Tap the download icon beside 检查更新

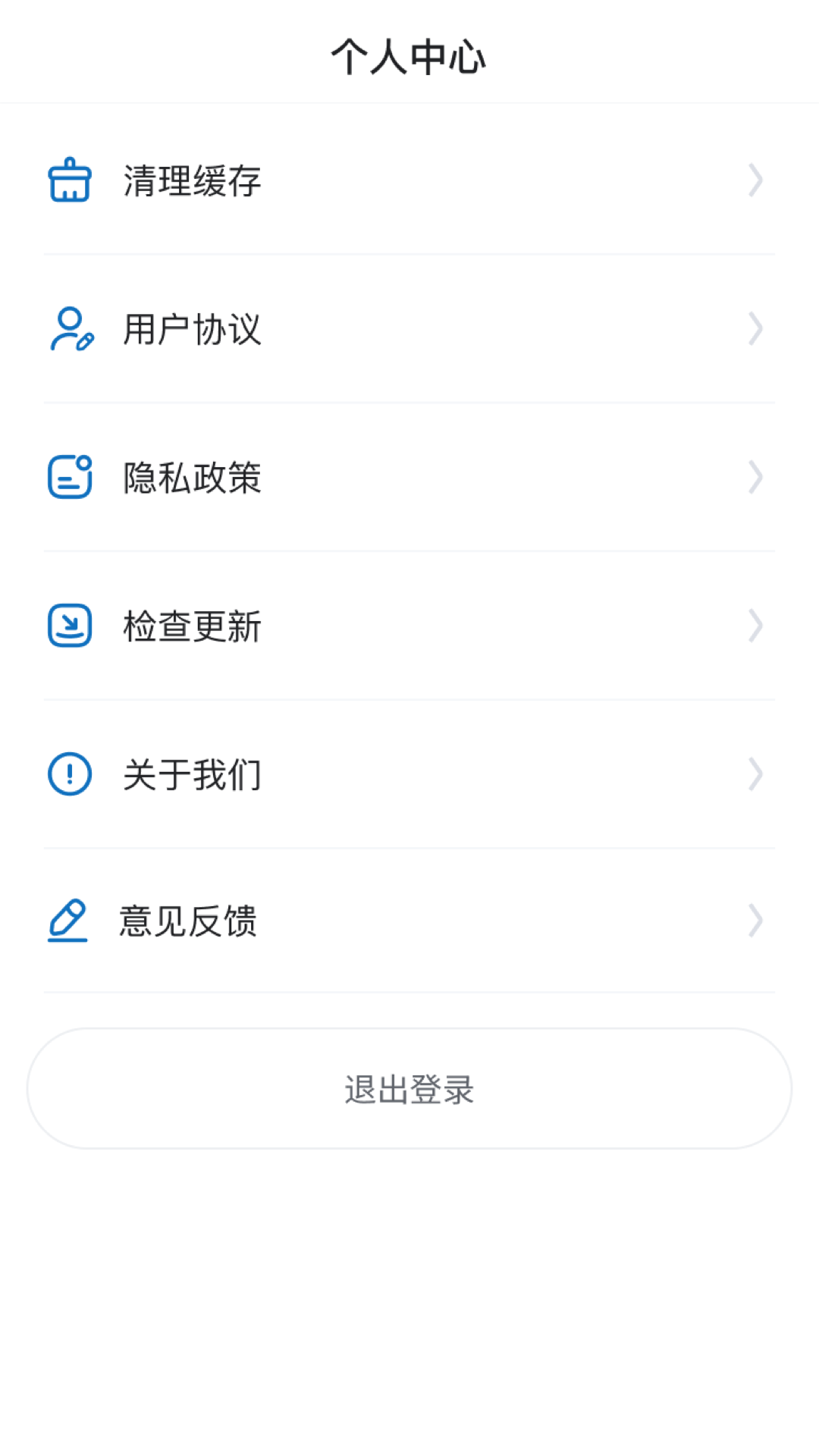68,624
